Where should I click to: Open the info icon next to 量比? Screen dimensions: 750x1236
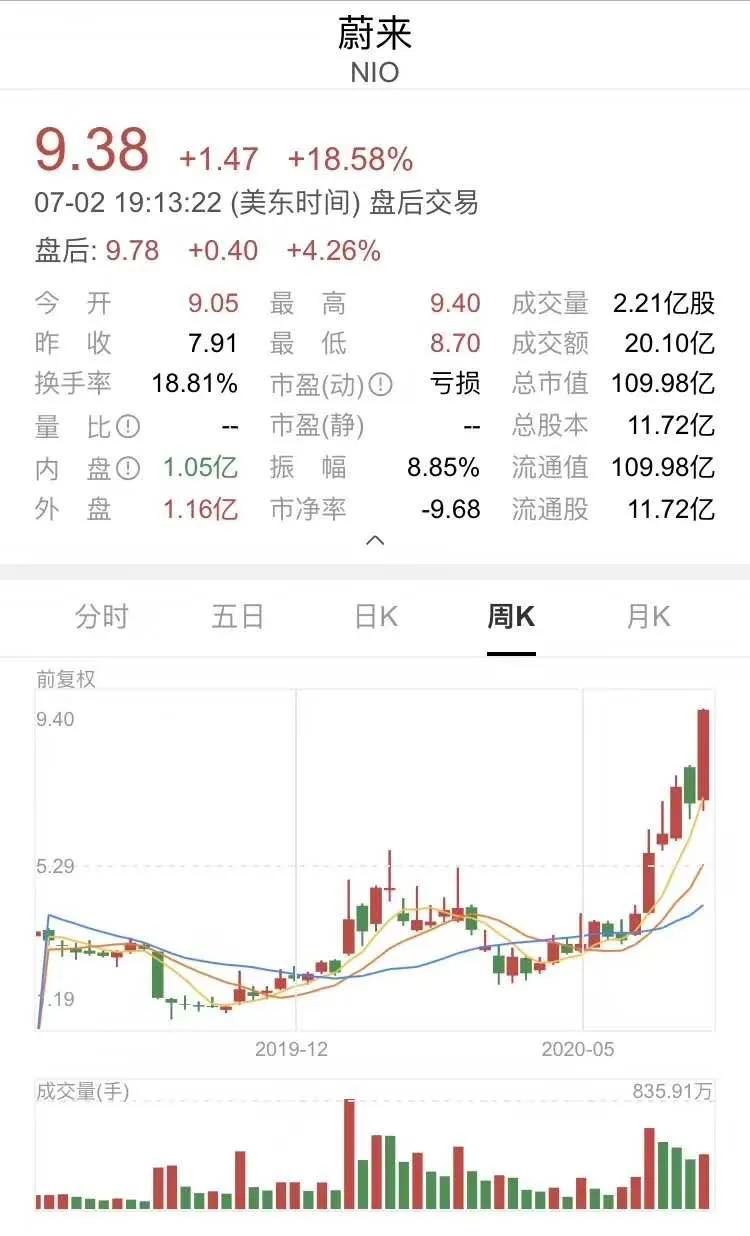pyautogui.click(x=128, y=427)
